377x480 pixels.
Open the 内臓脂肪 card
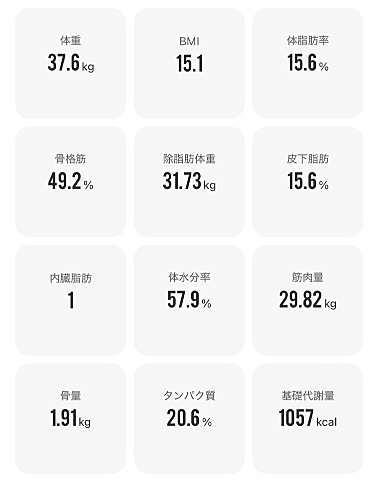71,300
